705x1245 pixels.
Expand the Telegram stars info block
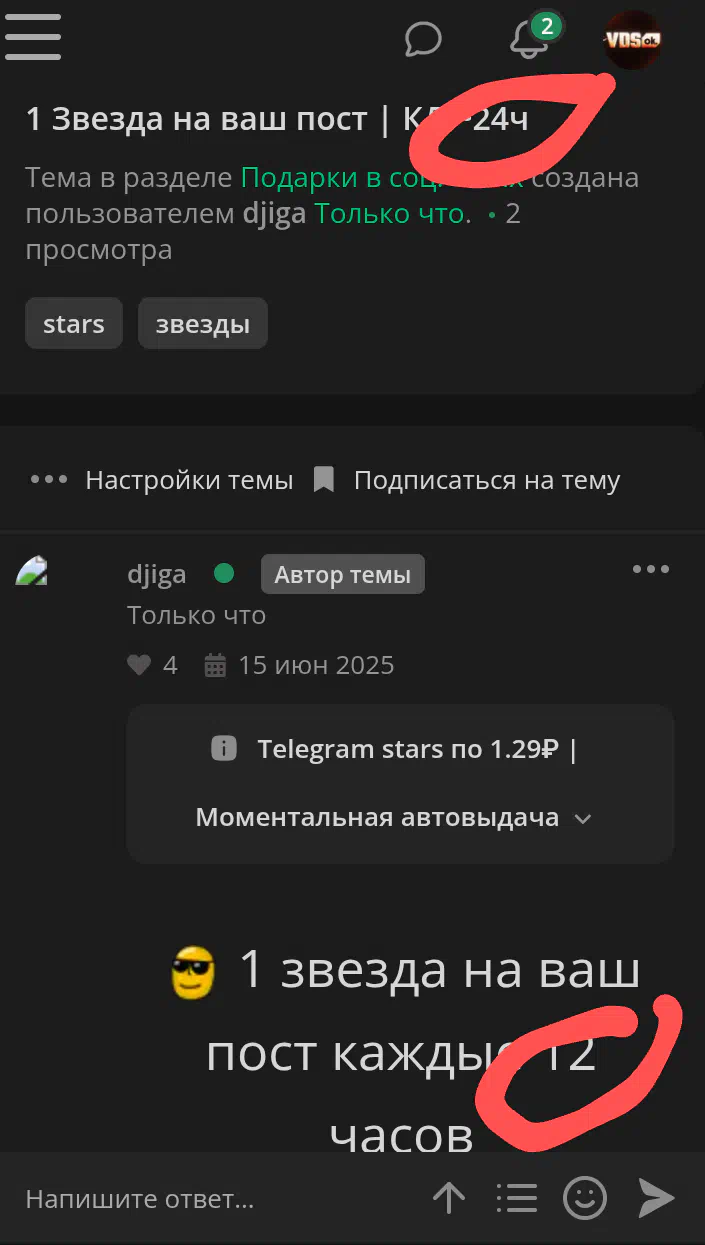coord(400,784)
